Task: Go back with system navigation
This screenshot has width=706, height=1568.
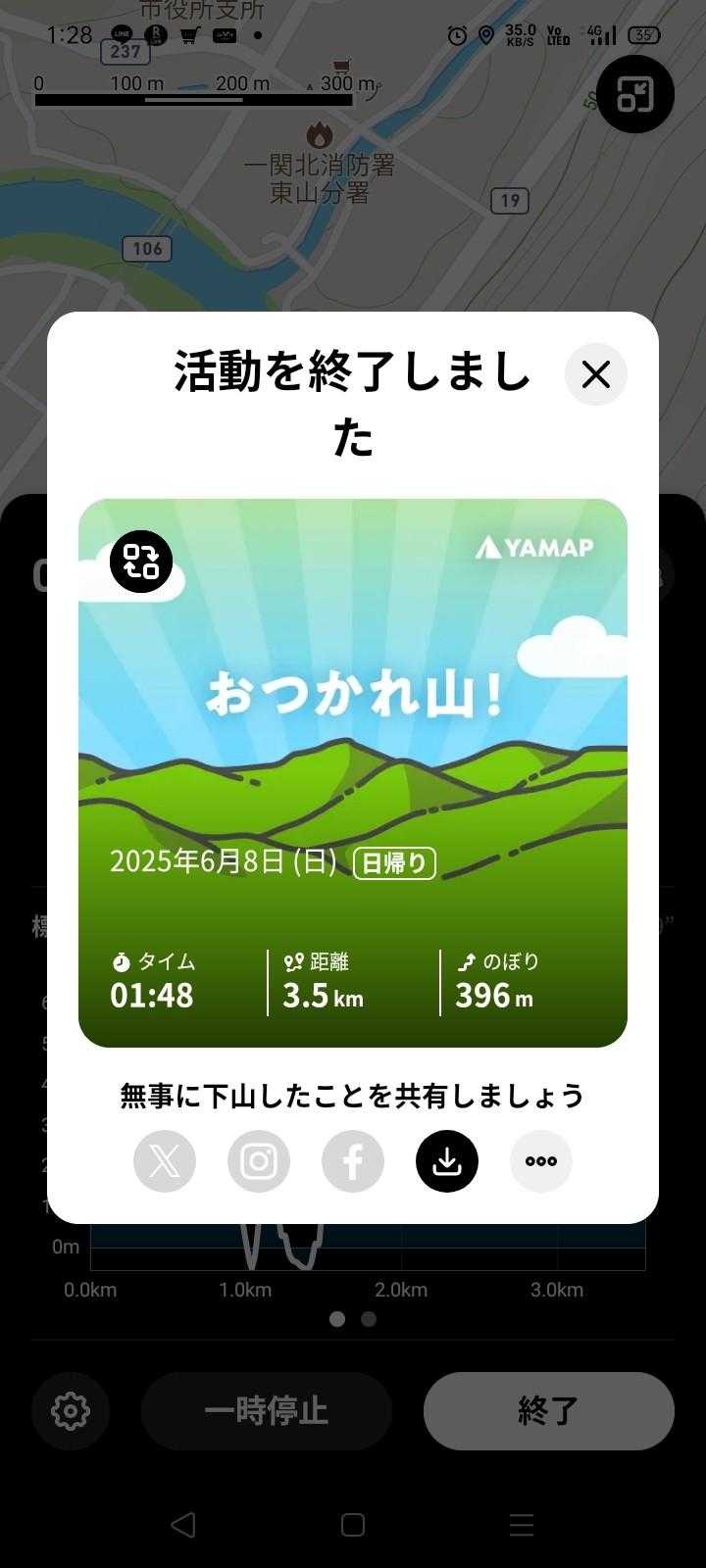Action: click(183, 1525)
